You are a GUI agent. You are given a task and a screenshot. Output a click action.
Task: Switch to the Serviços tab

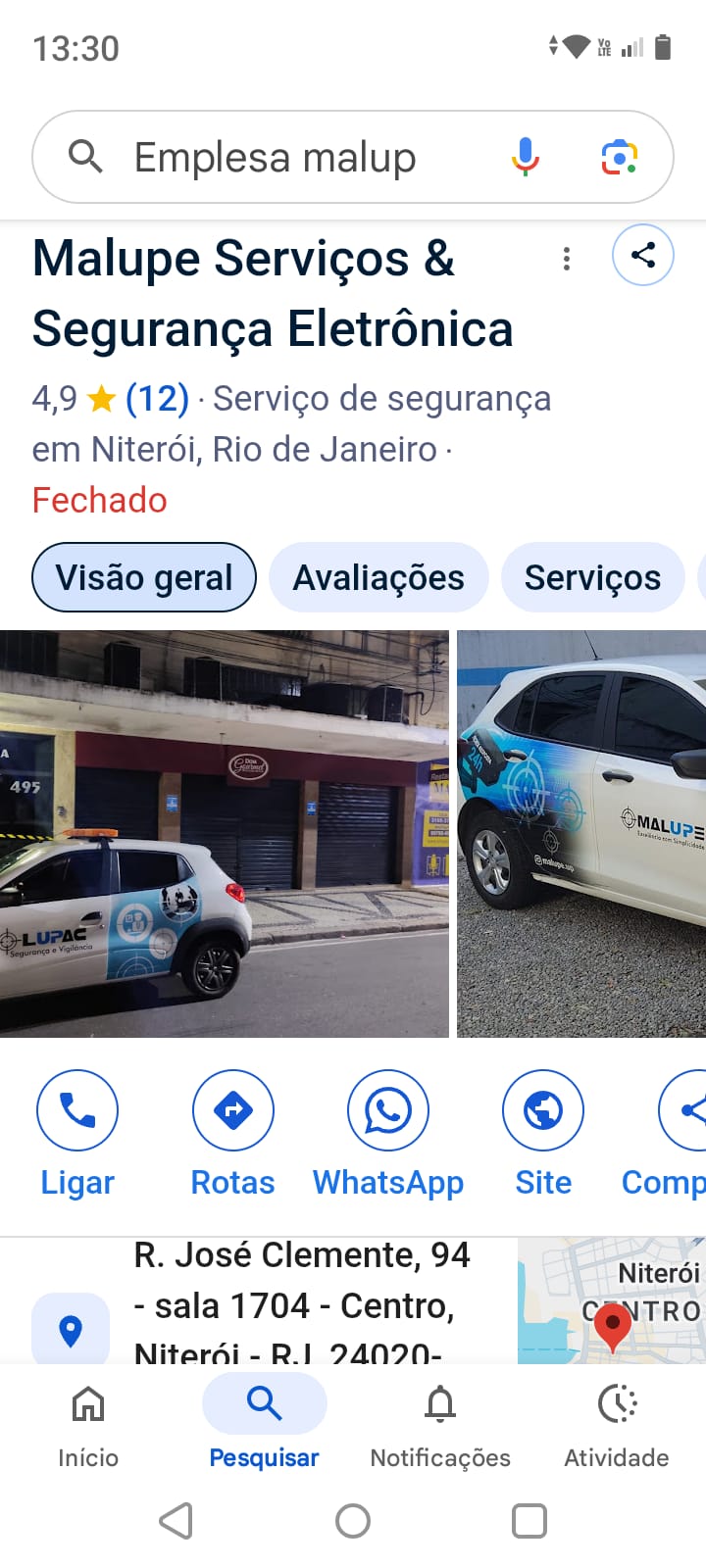coord(592,577)
